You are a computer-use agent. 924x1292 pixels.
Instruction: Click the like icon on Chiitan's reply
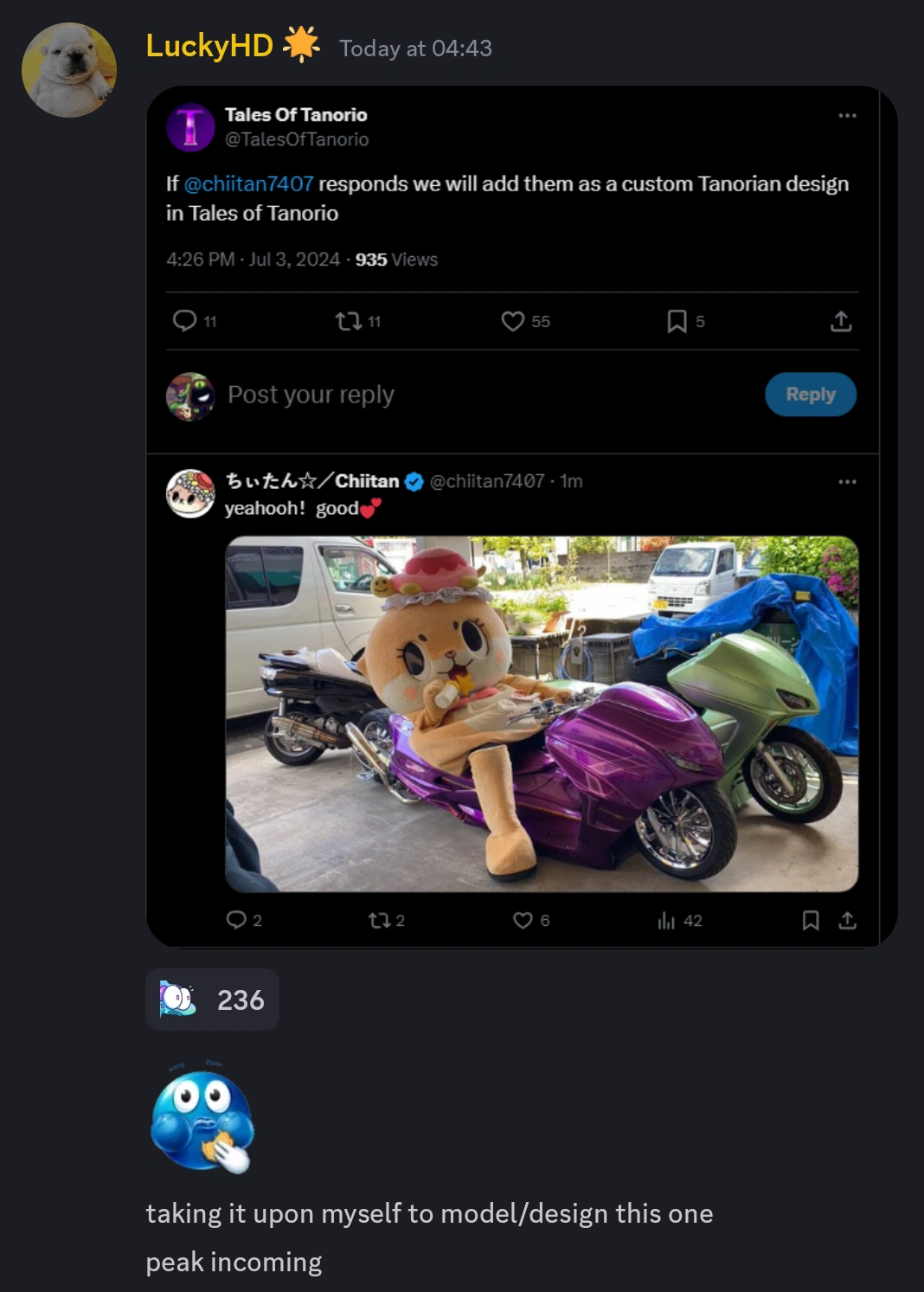[x=519, y=920]
